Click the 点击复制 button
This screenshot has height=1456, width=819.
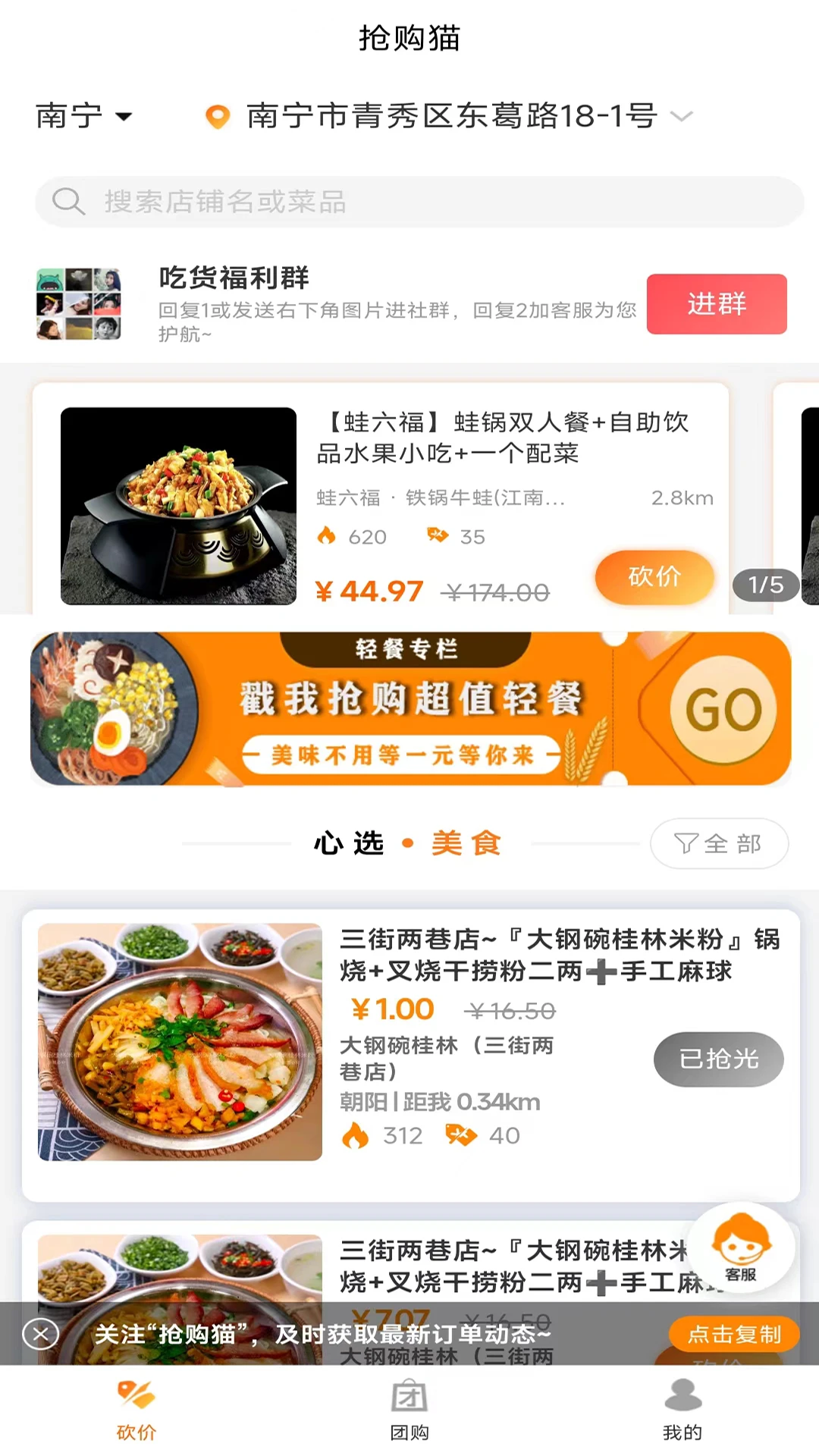733,1335
